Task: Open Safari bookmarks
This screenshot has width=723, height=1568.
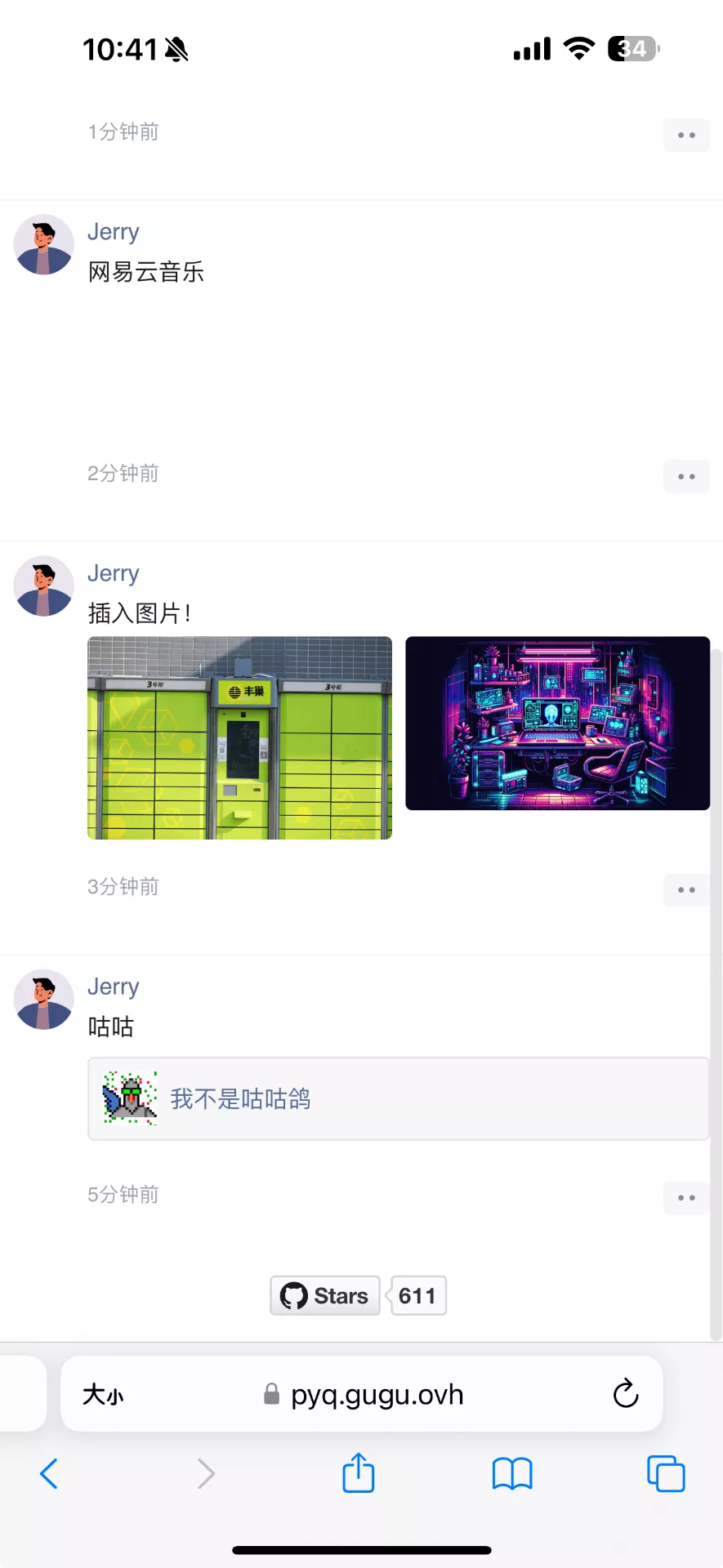Action: (512, 1473)
